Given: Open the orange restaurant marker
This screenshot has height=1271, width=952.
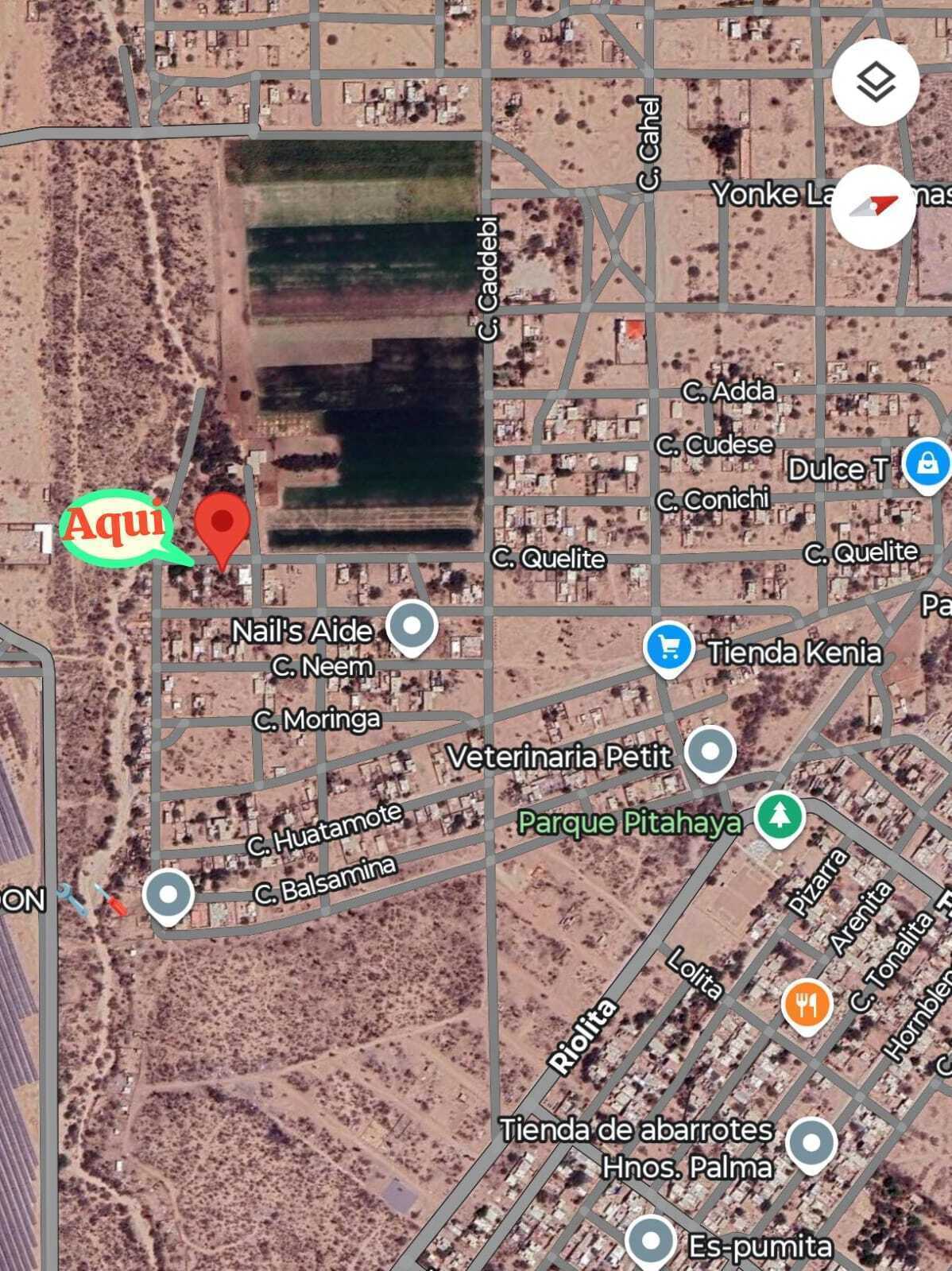Looking at the screenshot, I should pyautogui.click(x=807, y=1006).
